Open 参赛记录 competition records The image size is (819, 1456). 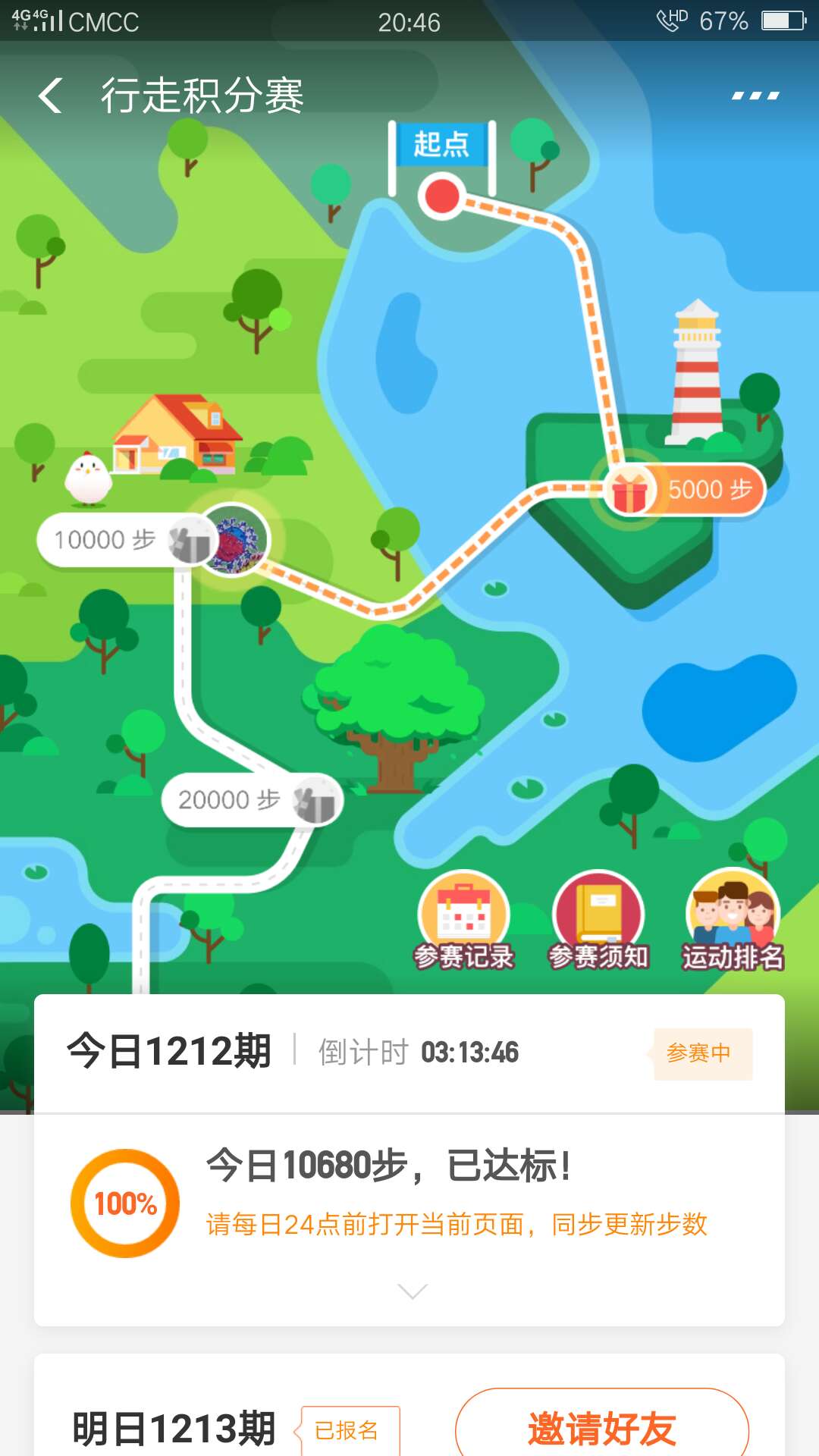point(464,921)
